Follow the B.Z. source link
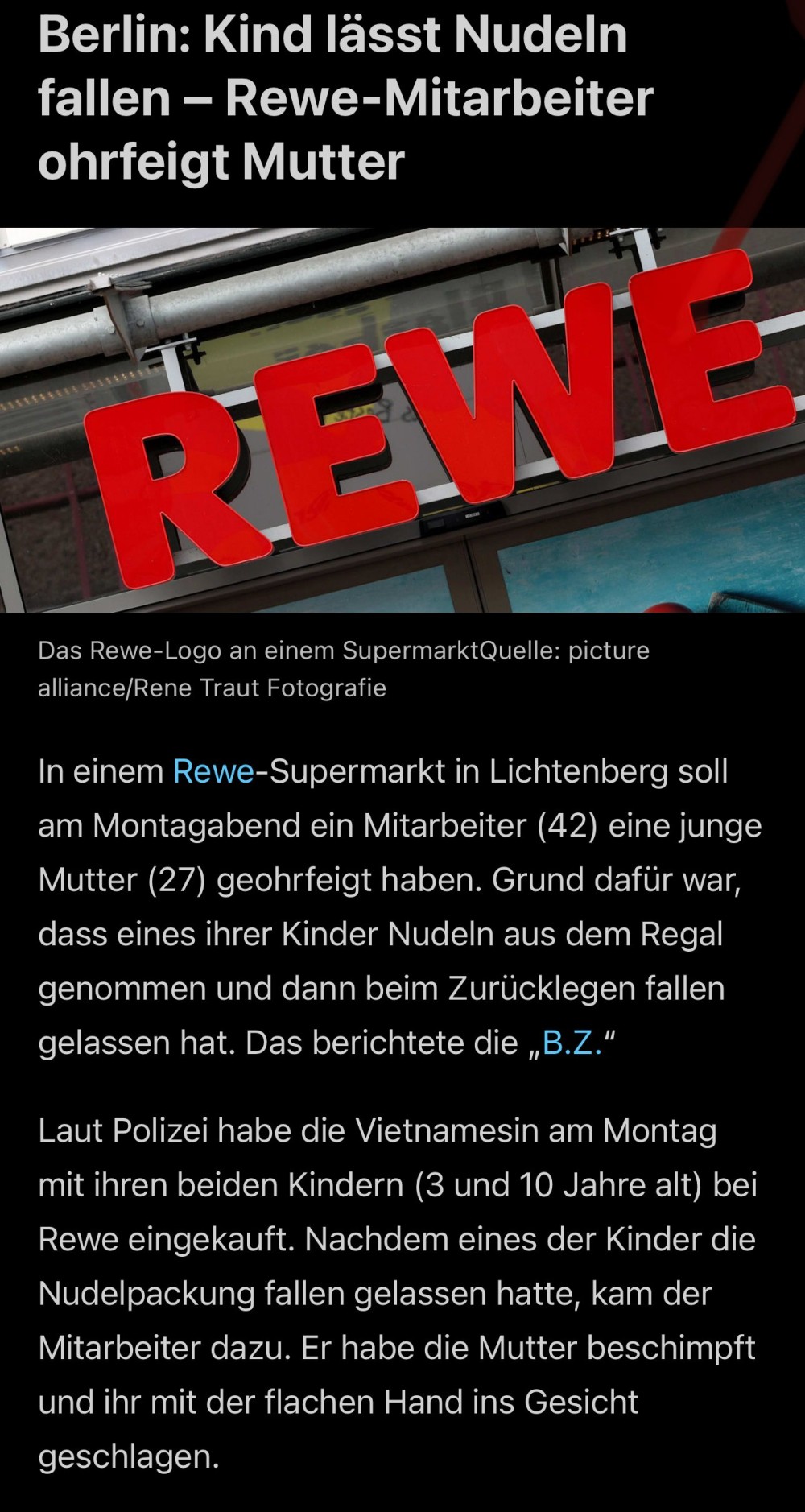The width and height of the screenshot is (805, 1512). [572, 1043]
